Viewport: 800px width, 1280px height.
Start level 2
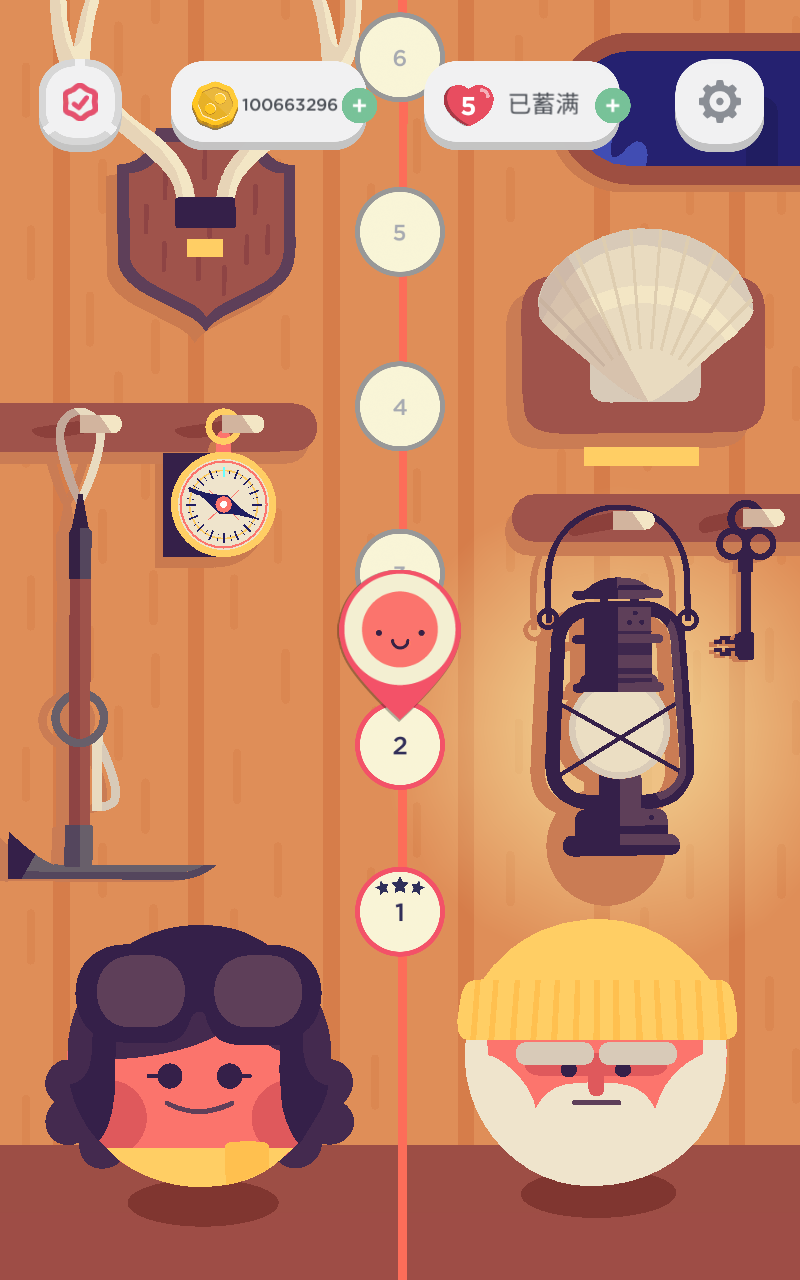point(400,747)
